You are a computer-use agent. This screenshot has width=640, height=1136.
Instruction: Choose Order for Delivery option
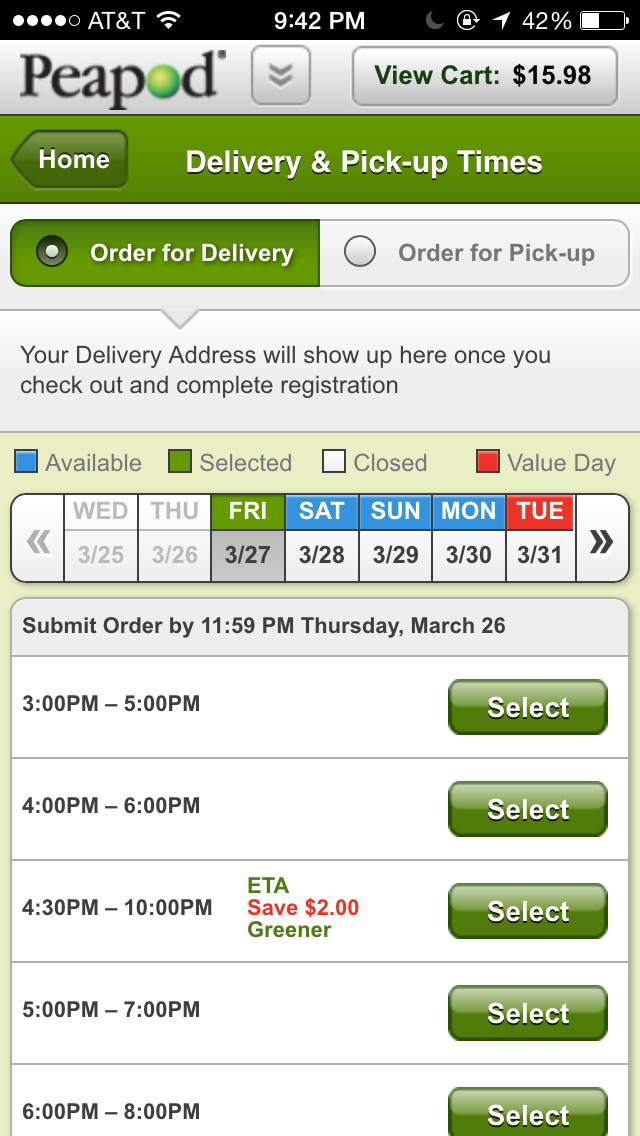tap(165, 253)
